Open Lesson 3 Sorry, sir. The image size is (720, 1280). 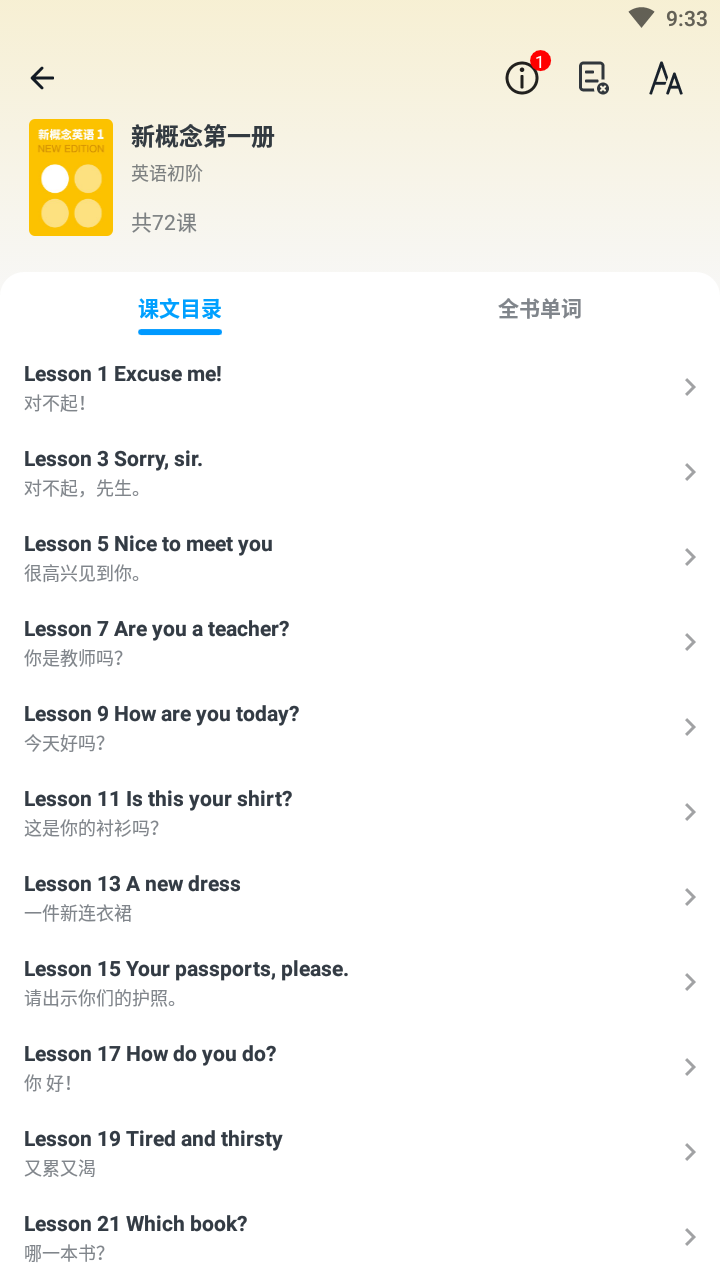point(360,472)
